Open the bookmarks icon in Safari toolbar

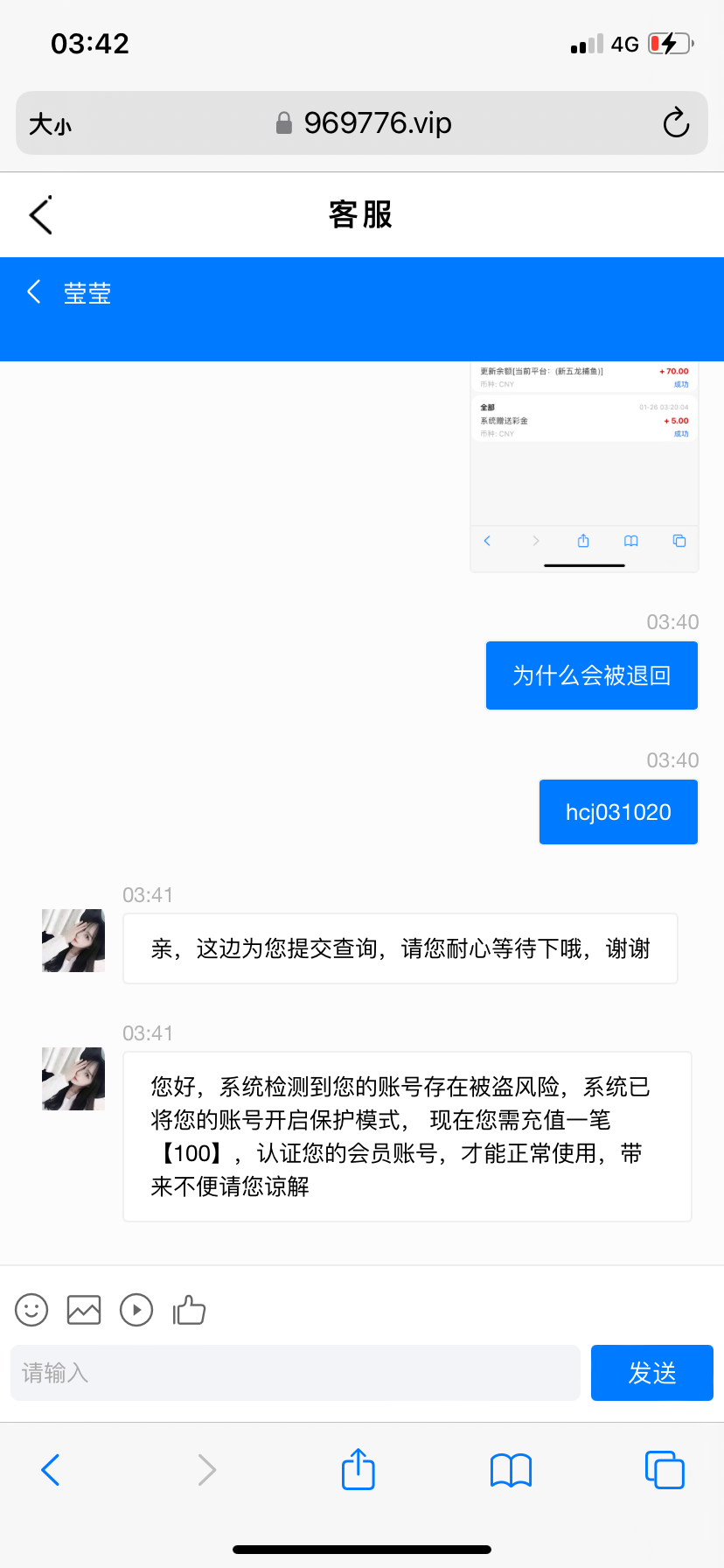[x=511, y=1470]
